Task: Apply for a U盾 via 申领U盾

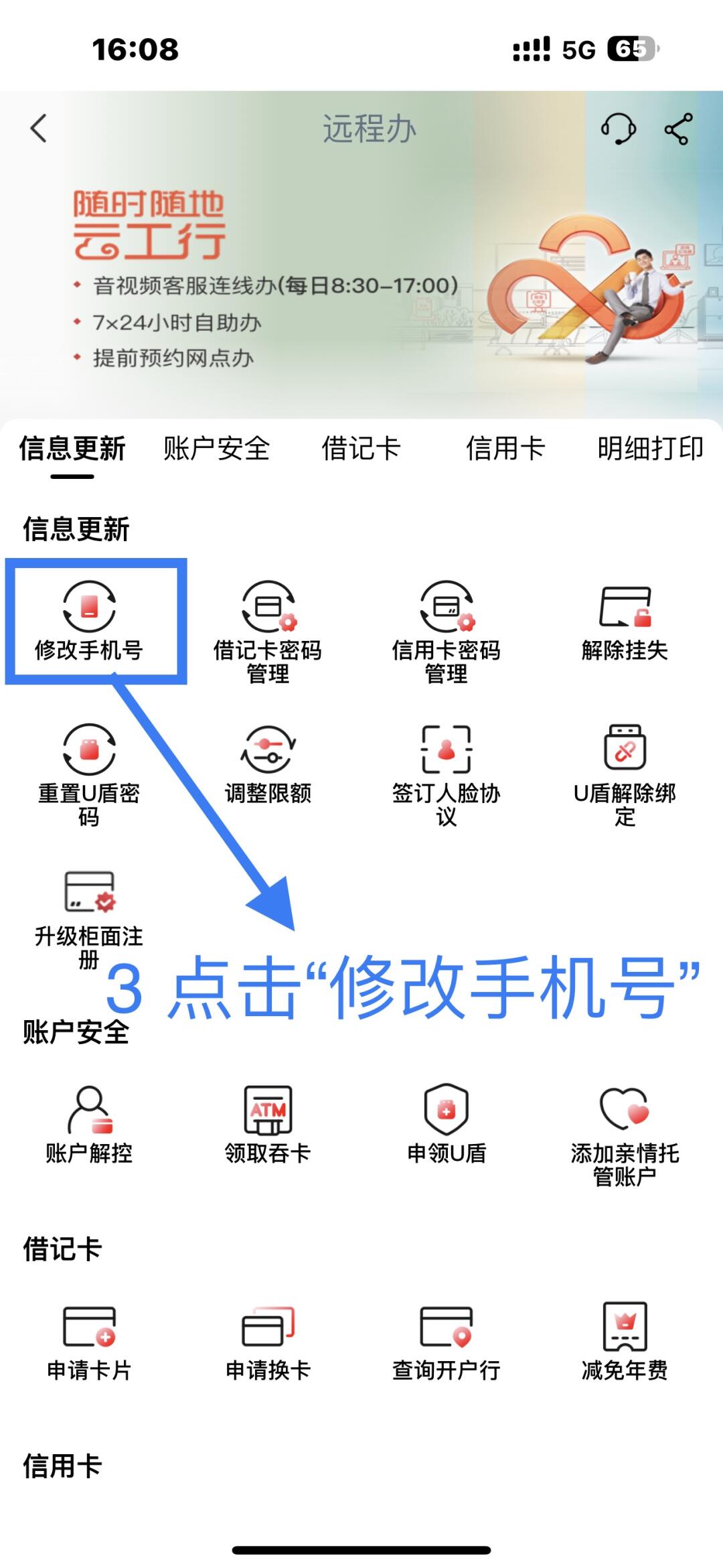Action: pos(447,1125)
